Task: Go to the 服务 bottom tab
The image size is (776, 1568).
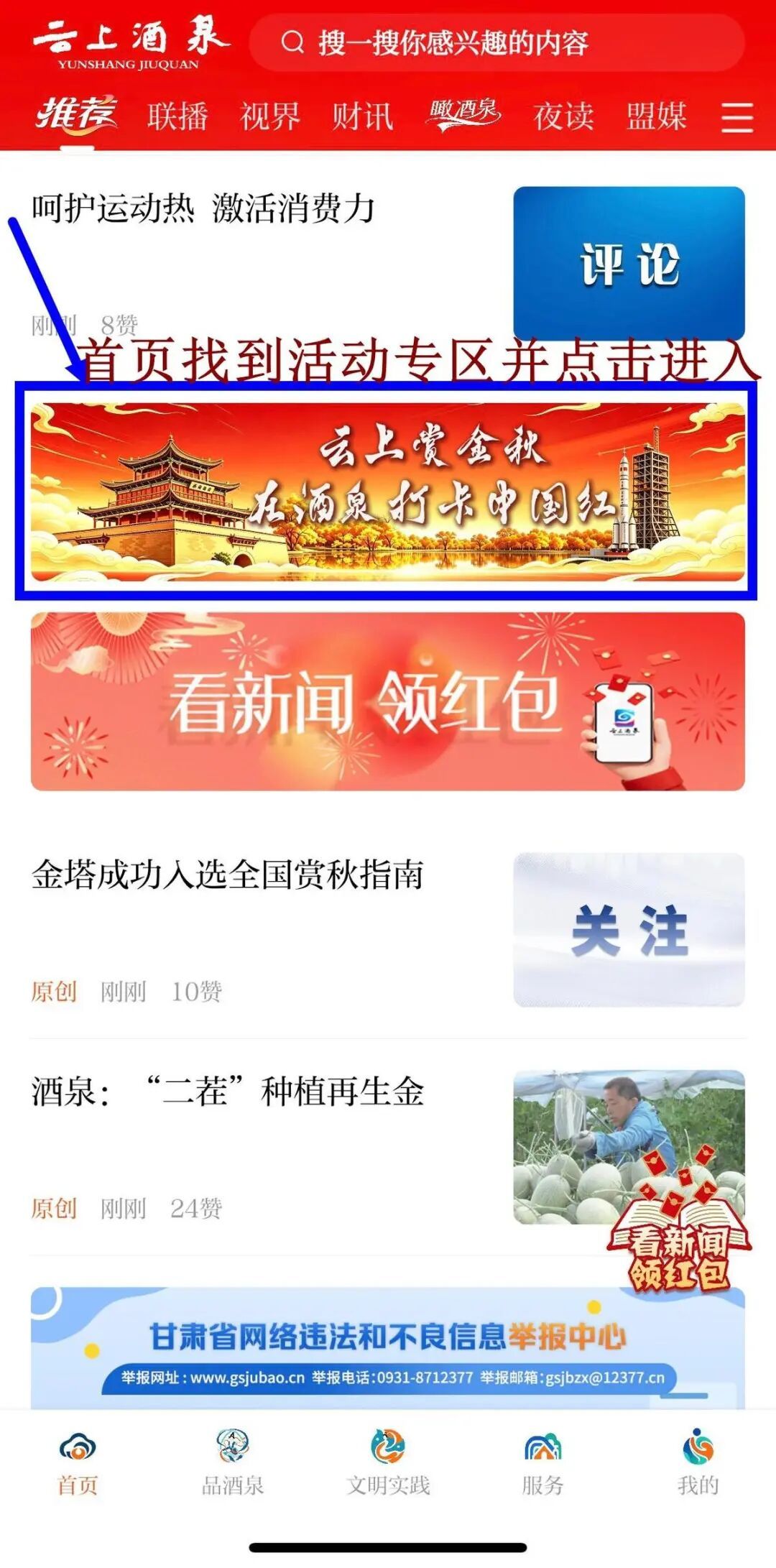Action: pos(542,1462)
